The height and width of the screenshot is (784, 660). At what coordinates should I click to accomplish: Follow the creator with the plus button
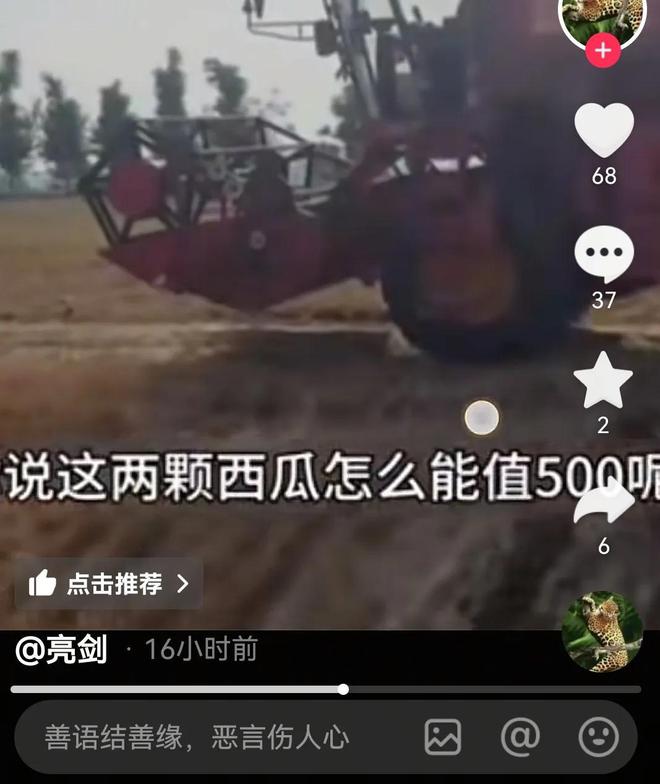(x=603, y=50)
